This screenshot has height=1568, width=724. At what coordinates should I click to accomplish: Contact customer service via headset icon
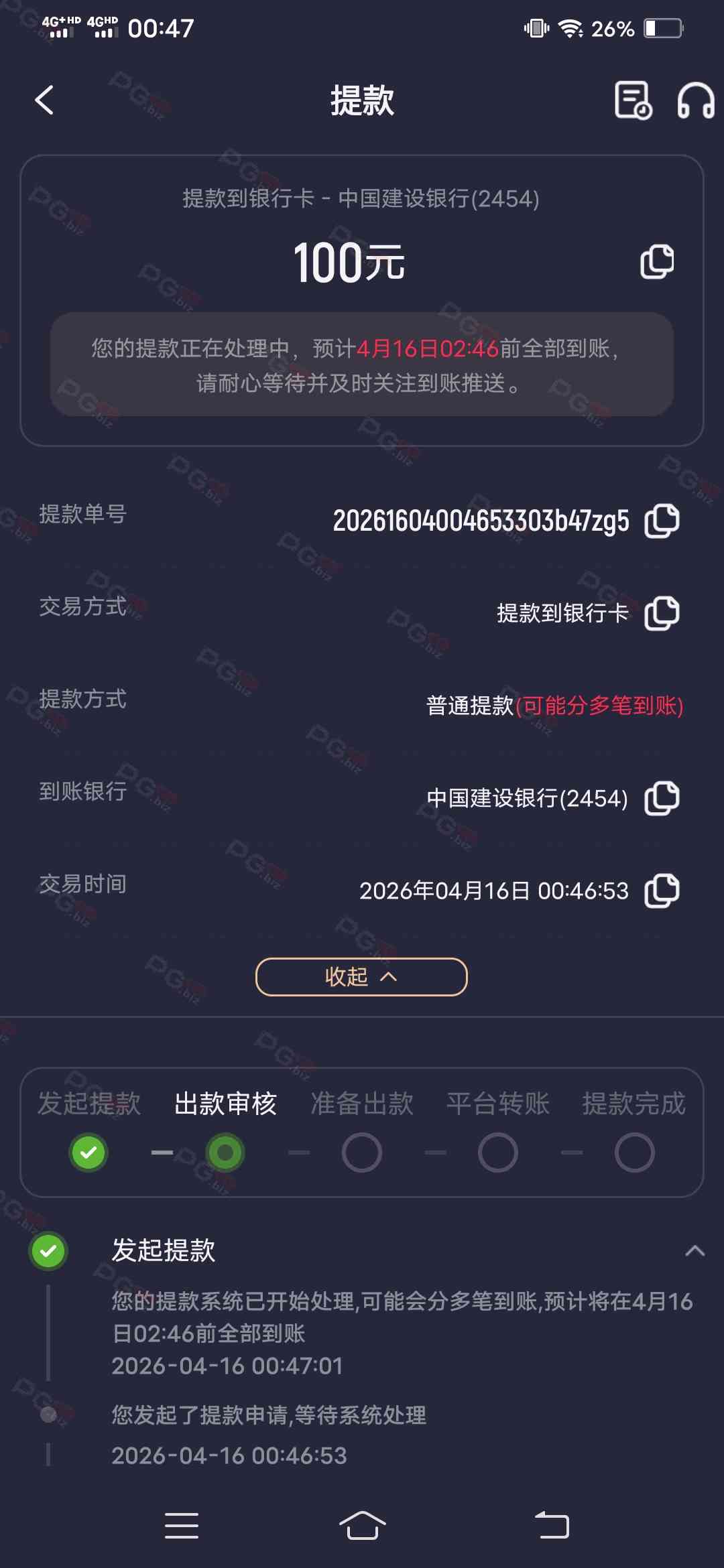pos(695,101)
